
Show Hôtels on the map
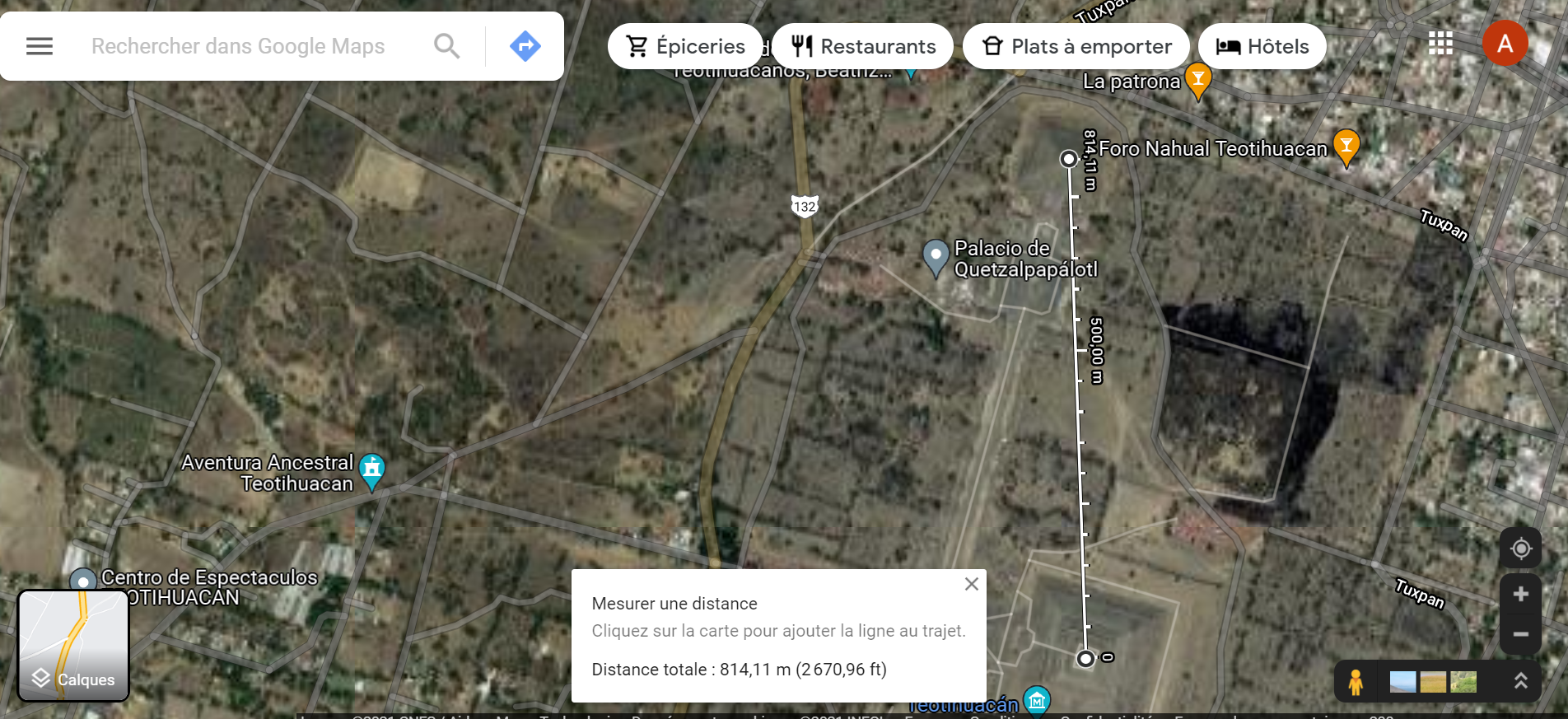tap(1262, 46)
